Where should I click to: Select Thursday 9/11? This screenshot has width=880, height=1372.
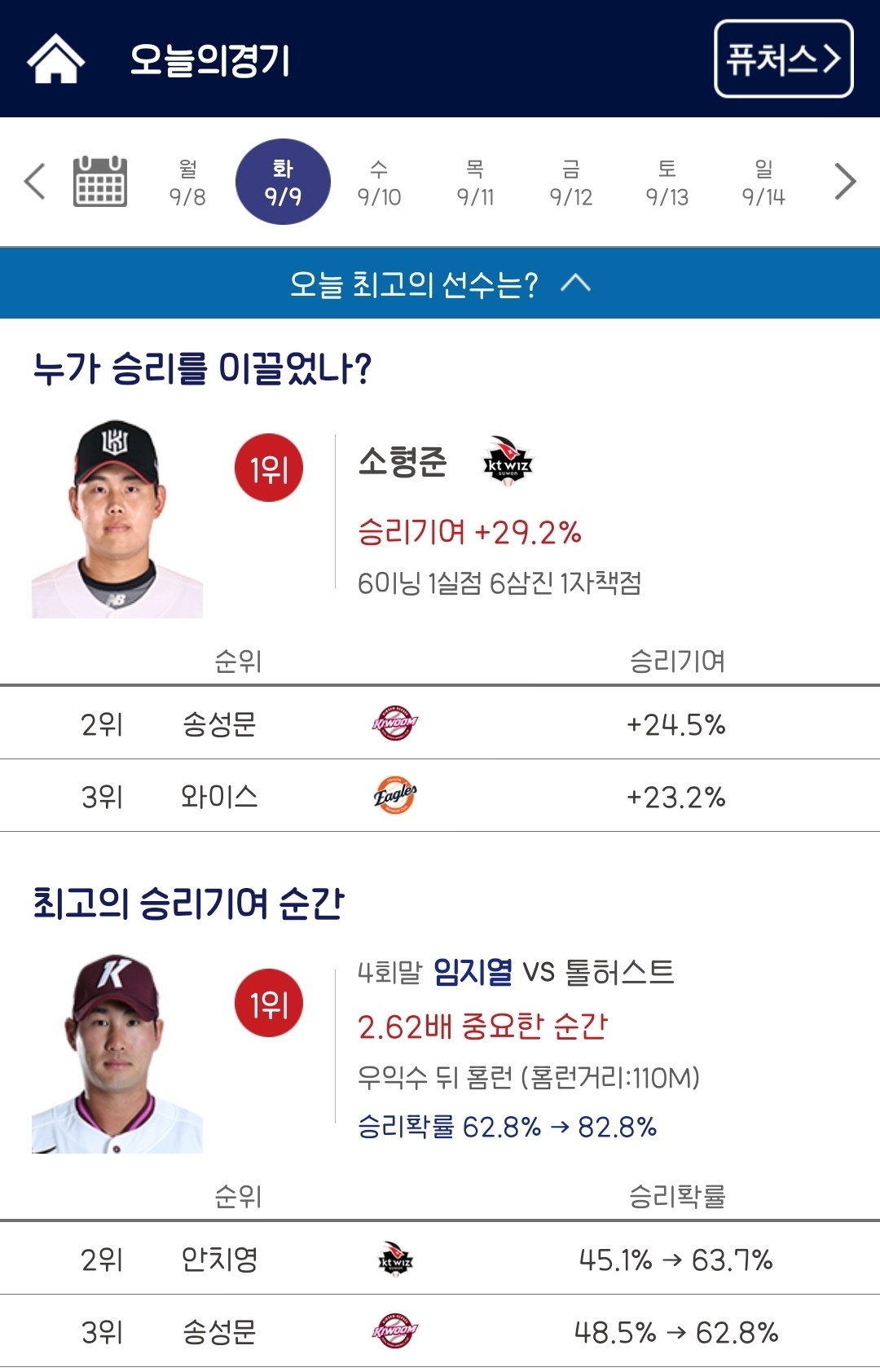tap(475, 182)
